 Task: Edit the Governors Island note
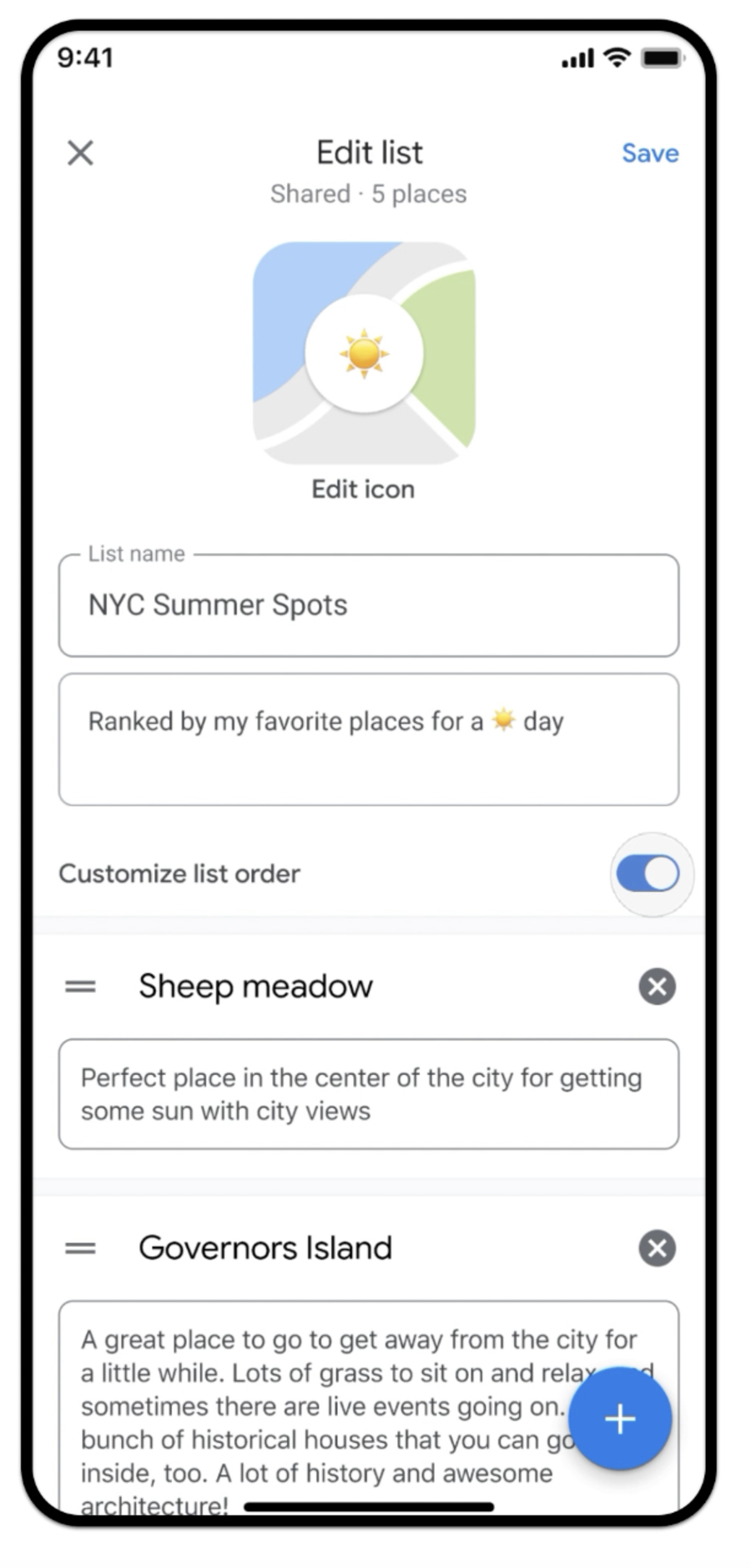pos(317,1406)
